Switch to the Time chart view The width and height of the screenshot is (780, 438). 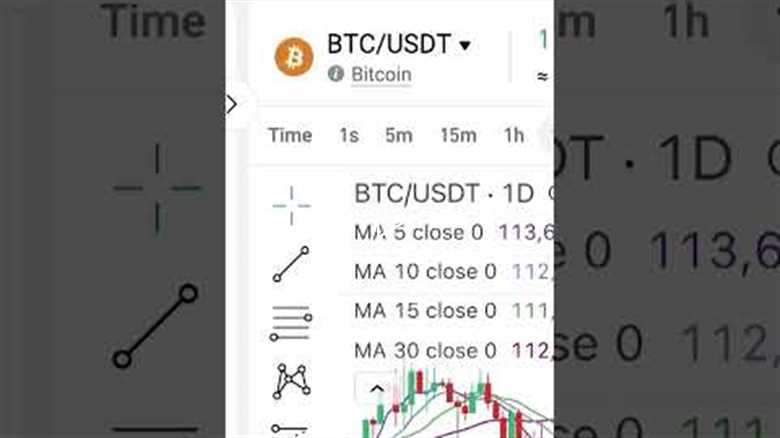coord(290,135)
